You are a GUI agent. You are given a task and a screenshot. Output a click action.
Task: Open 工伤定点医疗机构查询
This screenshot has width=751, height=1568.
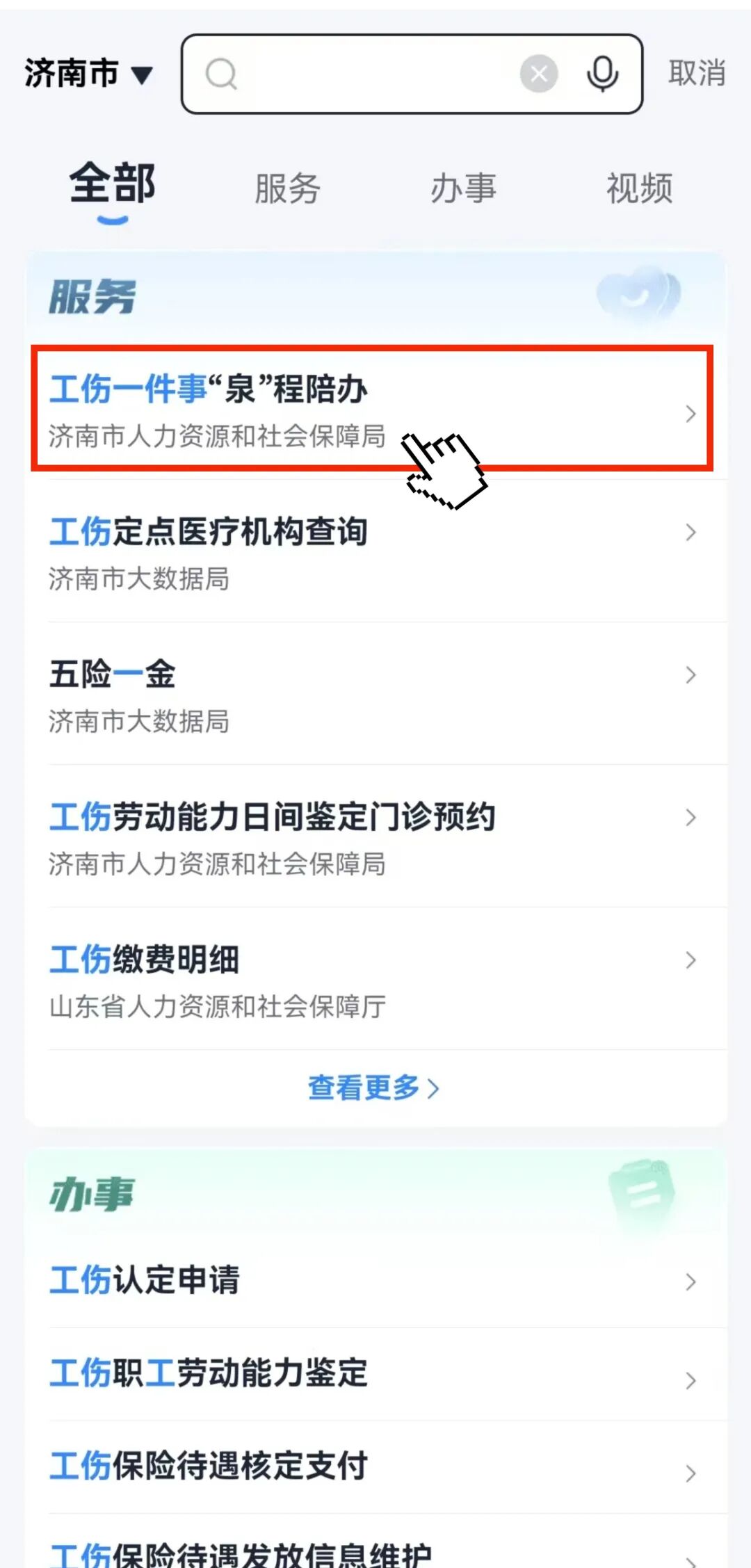point(372,551)
